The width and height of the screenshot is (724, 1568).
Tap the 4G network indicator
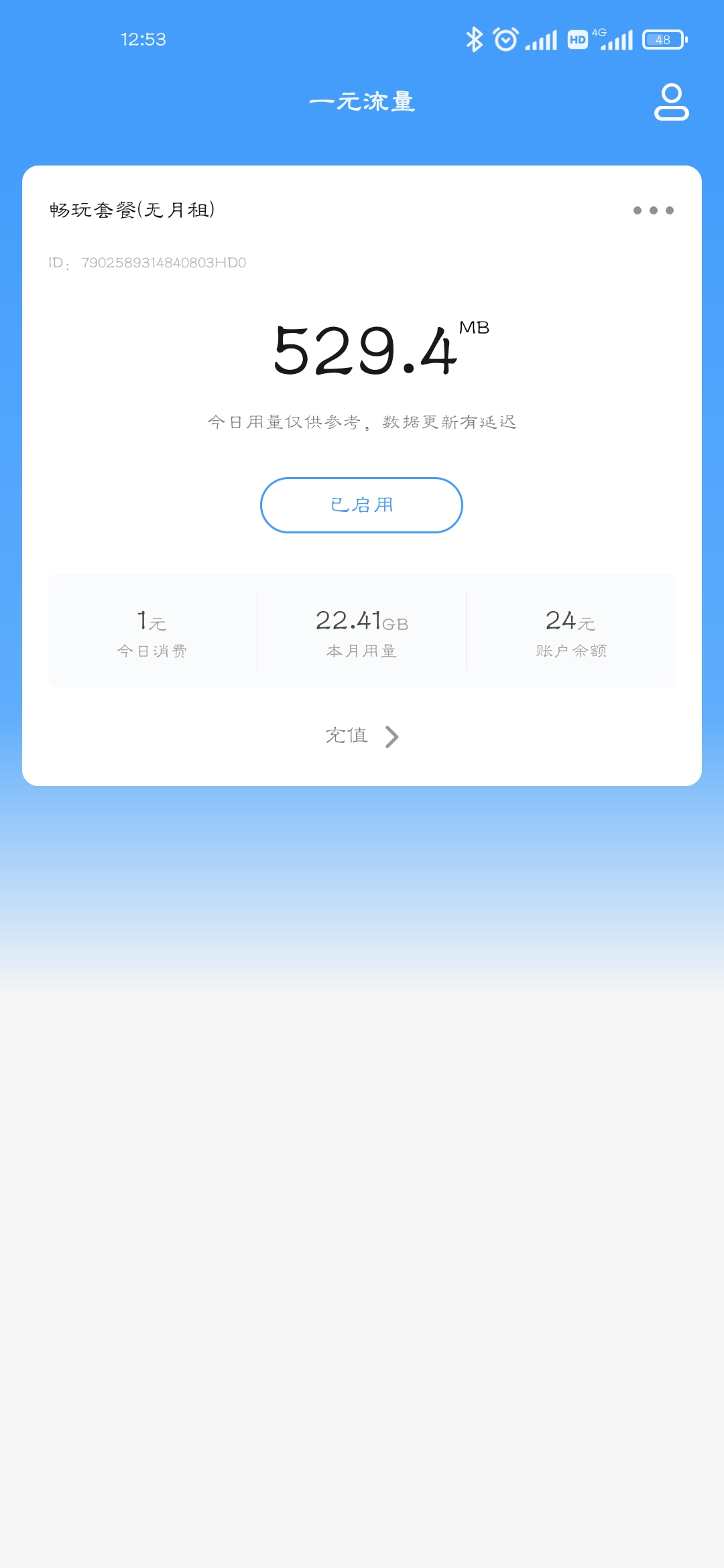[599, 31]
